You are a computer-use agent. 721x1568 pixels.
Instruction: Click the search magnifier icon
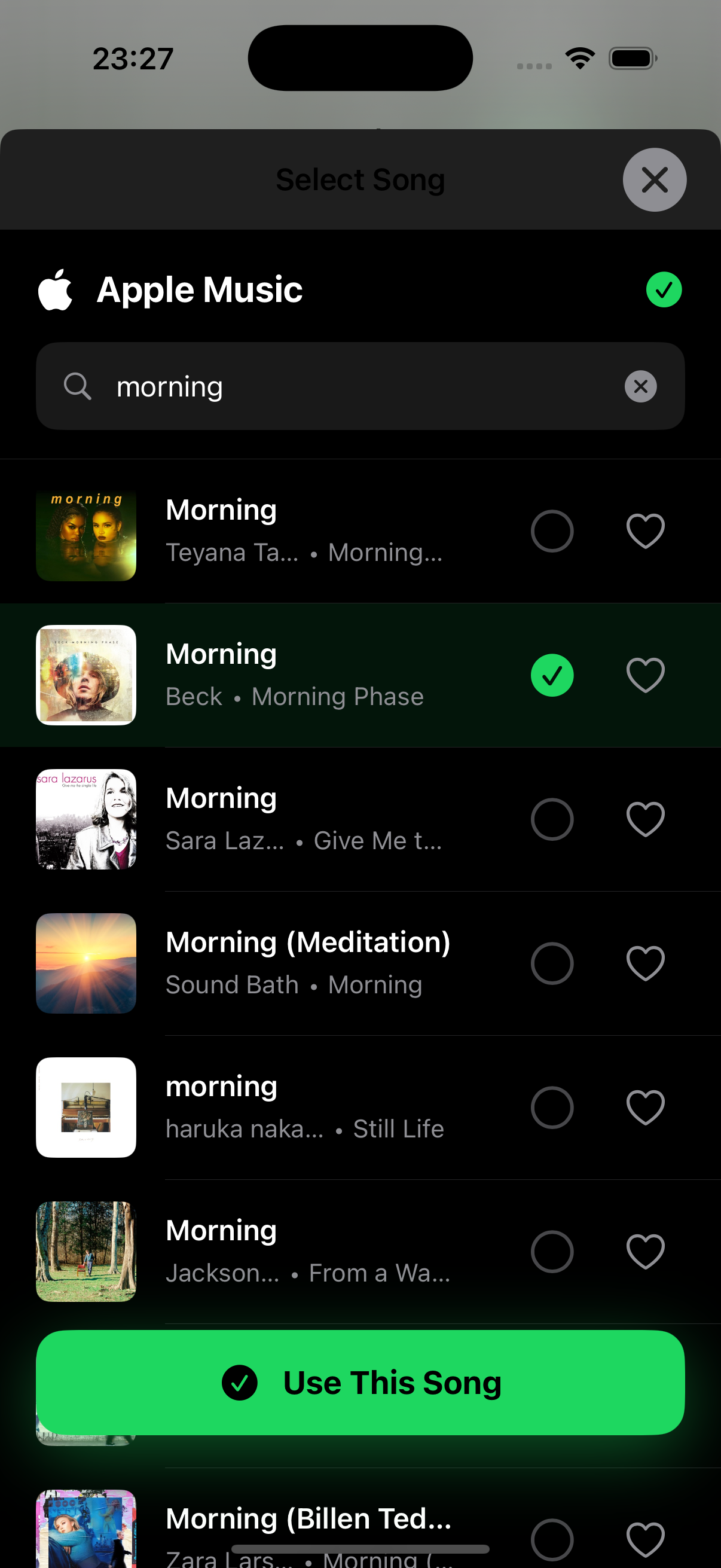click(77, 386)
